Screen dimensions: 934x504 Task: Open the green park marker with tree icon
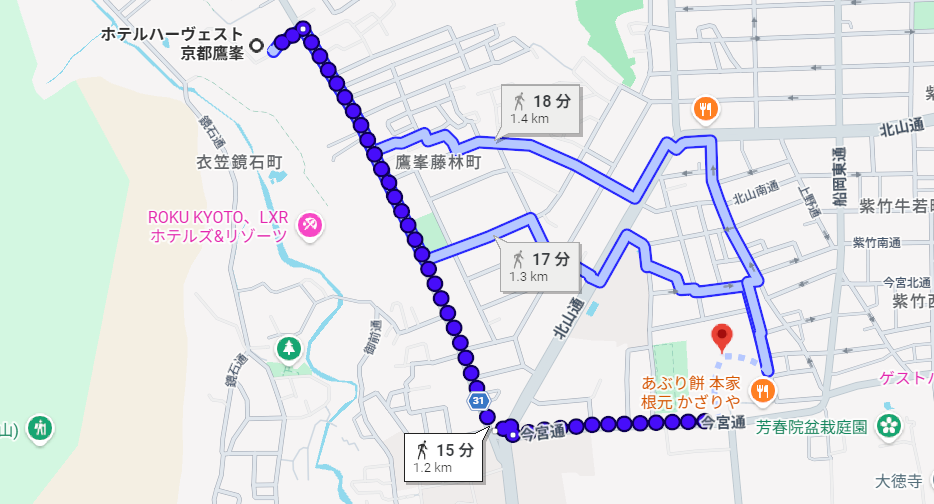tap(289, 347)
